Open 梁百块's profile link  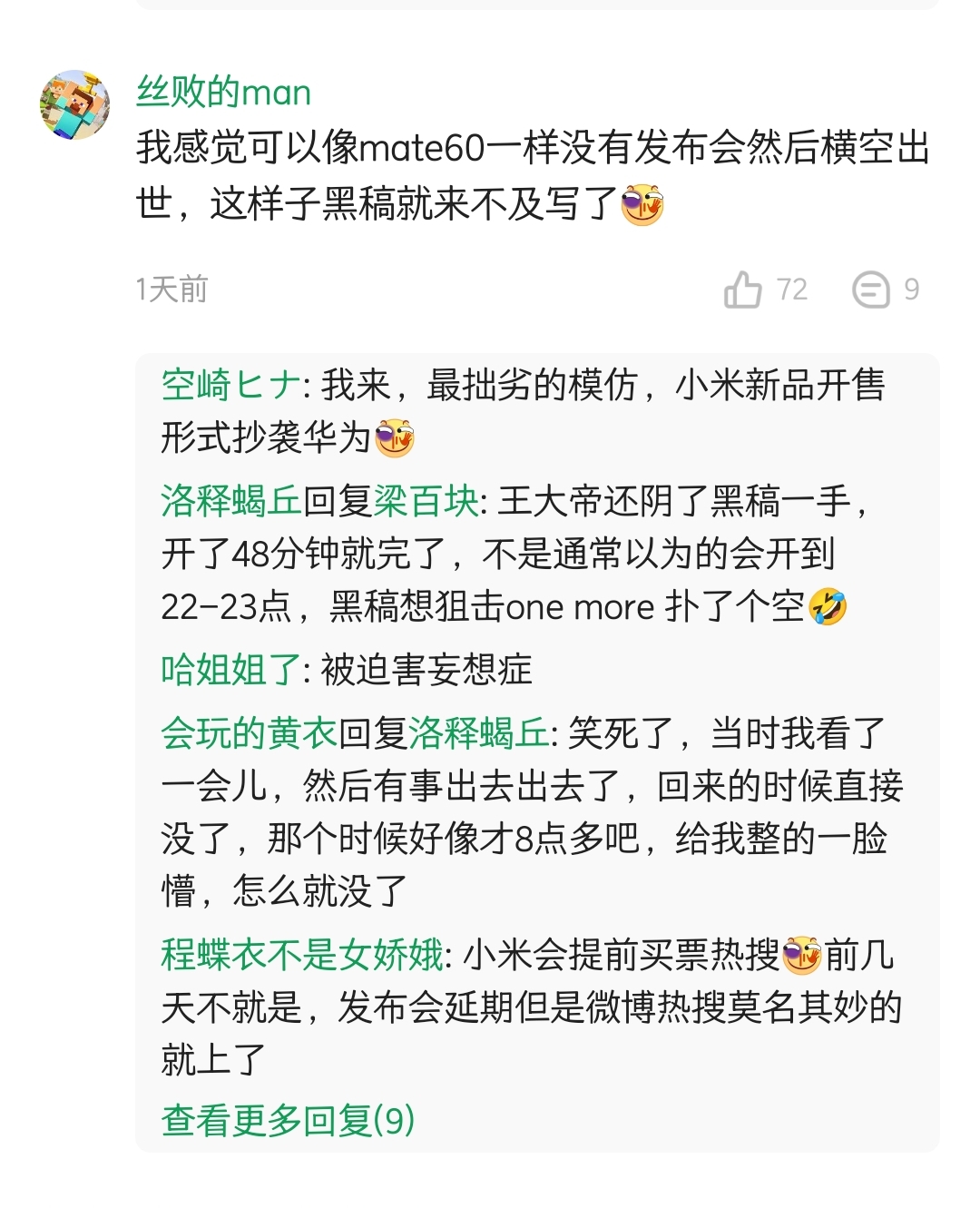click(426, 501)
